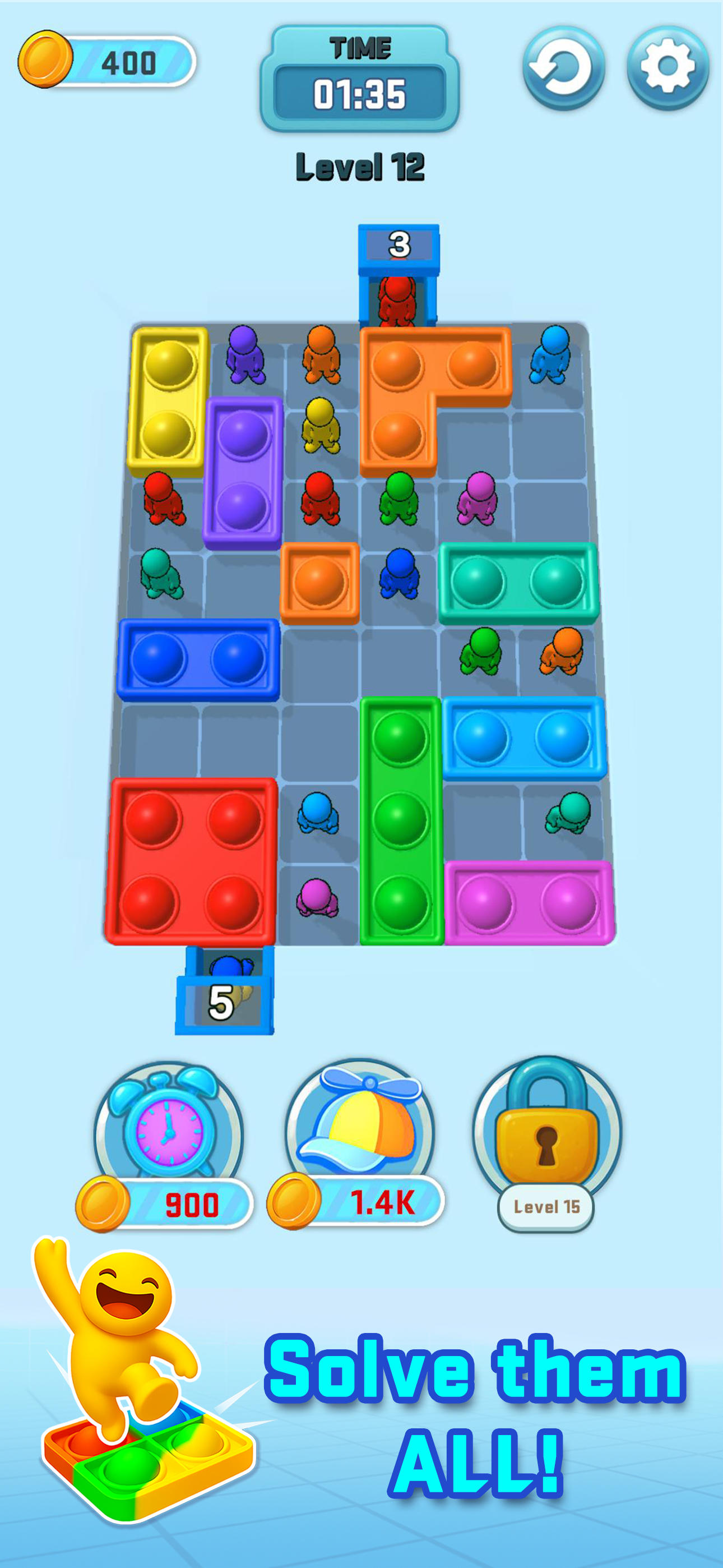
Task: Open the settings gear
Action: click(668, 67)
